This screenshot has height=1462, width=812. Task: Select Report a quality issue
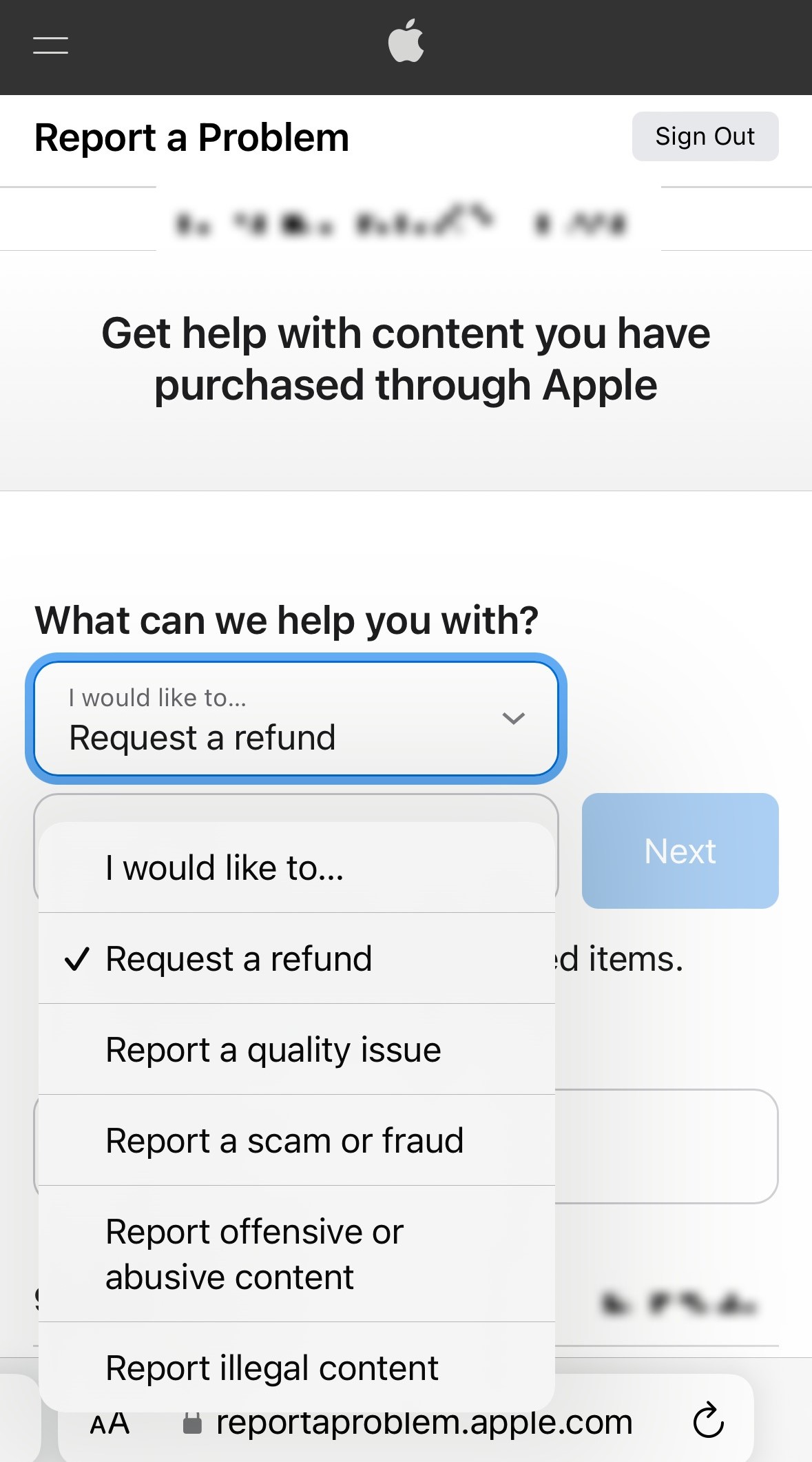click(296, 1049)
